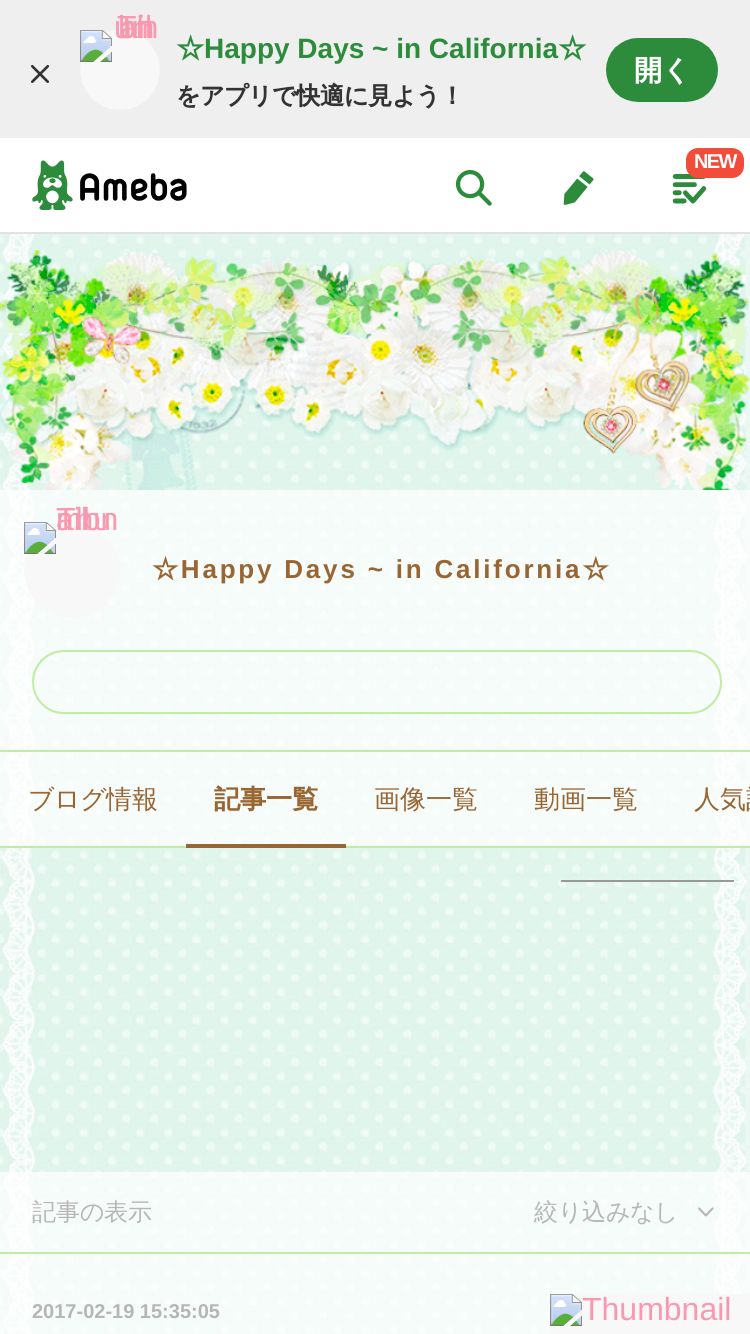
Task: Open the 動画一覧 tab
Action: 586,800
